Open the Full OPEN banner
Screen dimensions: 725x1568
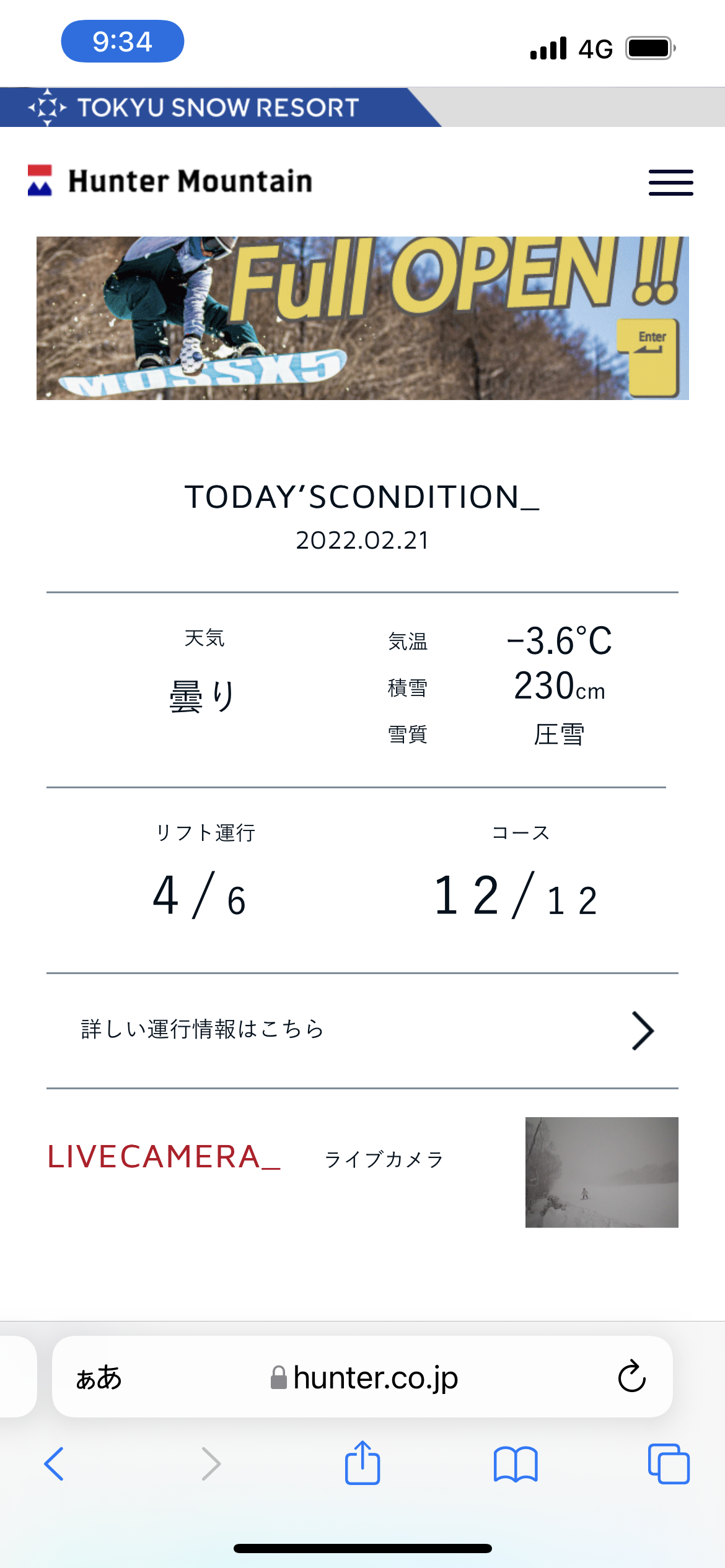click(362, 318)
